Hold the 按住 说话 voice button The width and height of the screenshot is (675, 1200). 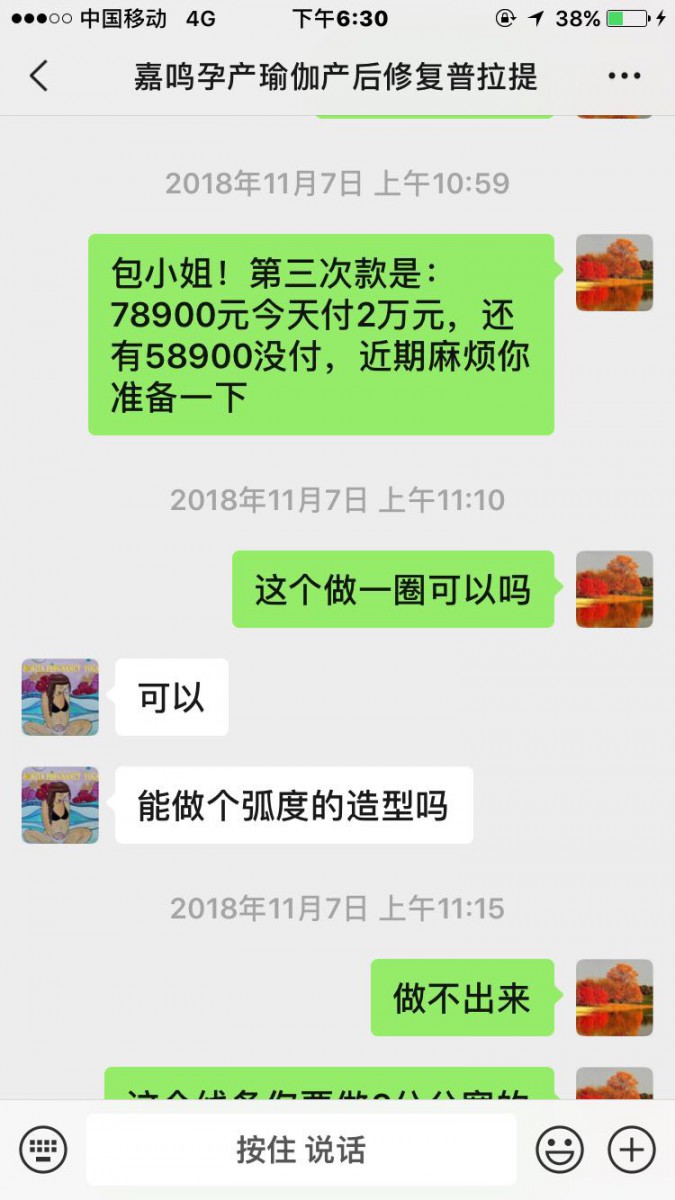pos(300,1149)
